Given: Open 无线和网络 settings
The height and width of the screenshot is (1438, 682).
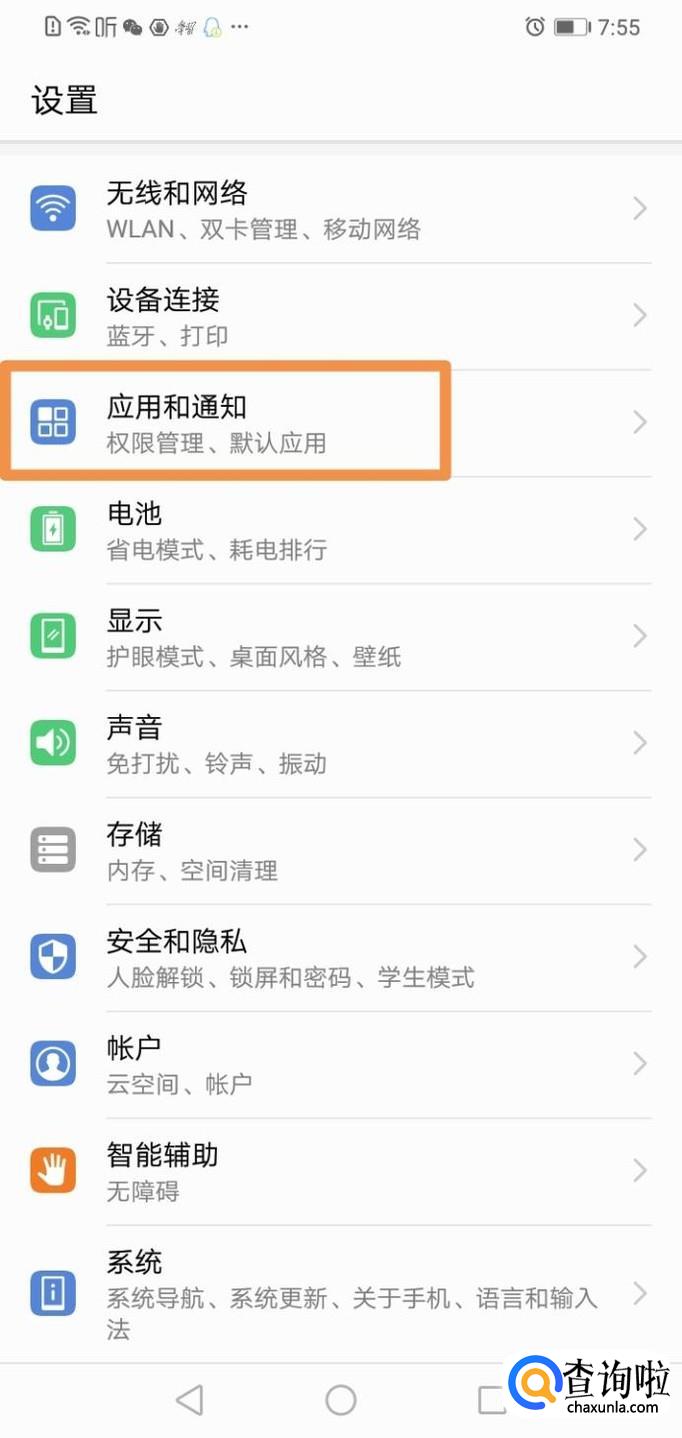Looking at the screenshot, I should click(x=341, y=209).
